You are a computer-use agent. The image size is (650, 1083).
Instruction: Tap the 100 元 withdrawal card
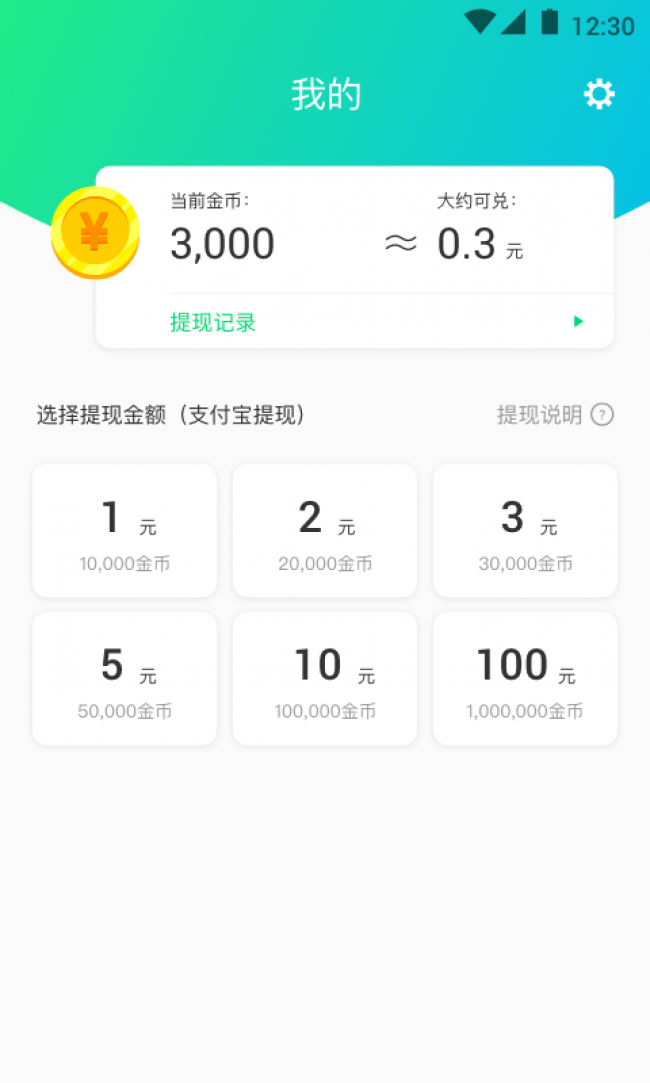point(525,679)
